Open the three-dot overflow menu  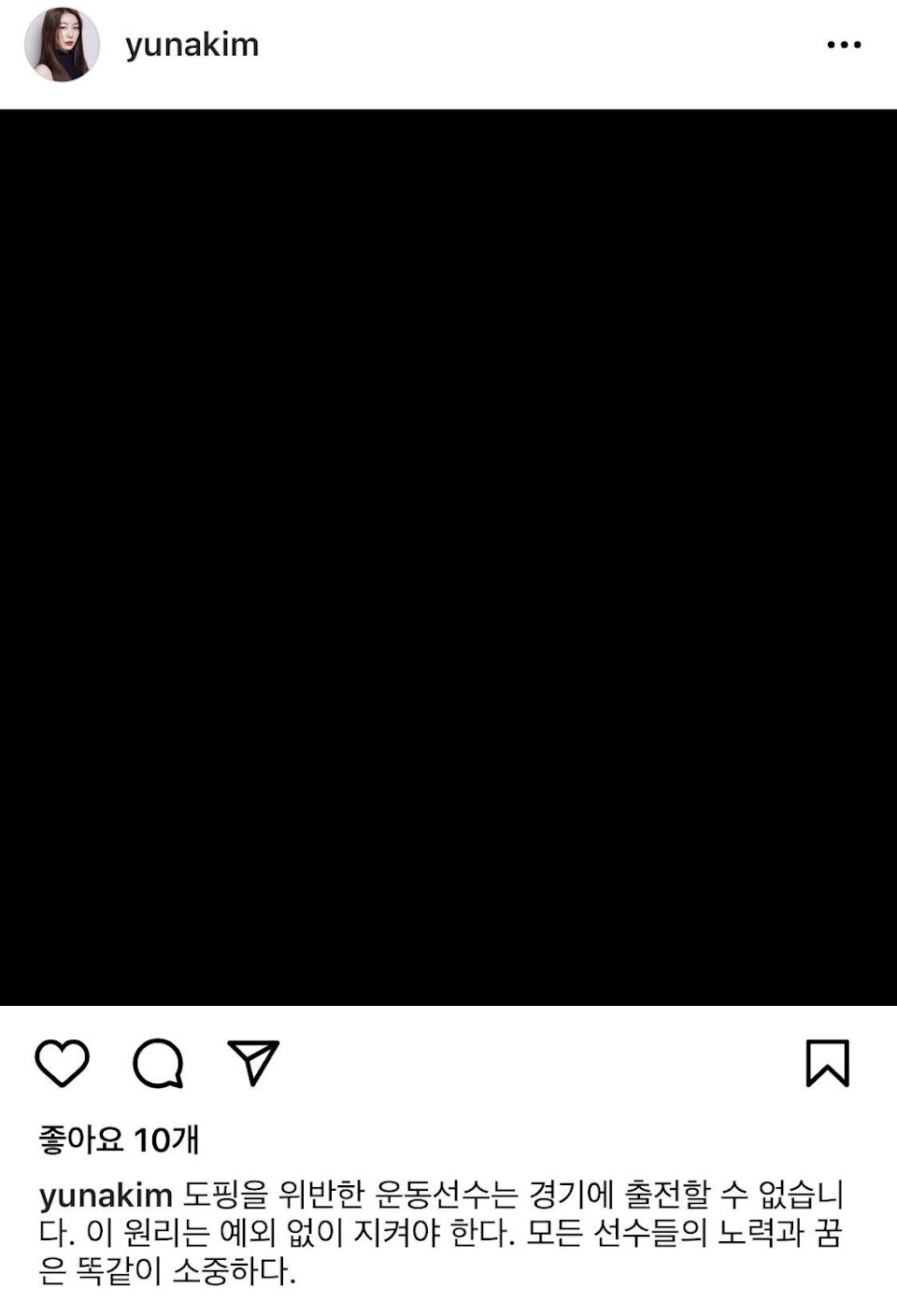coord(844,45)
